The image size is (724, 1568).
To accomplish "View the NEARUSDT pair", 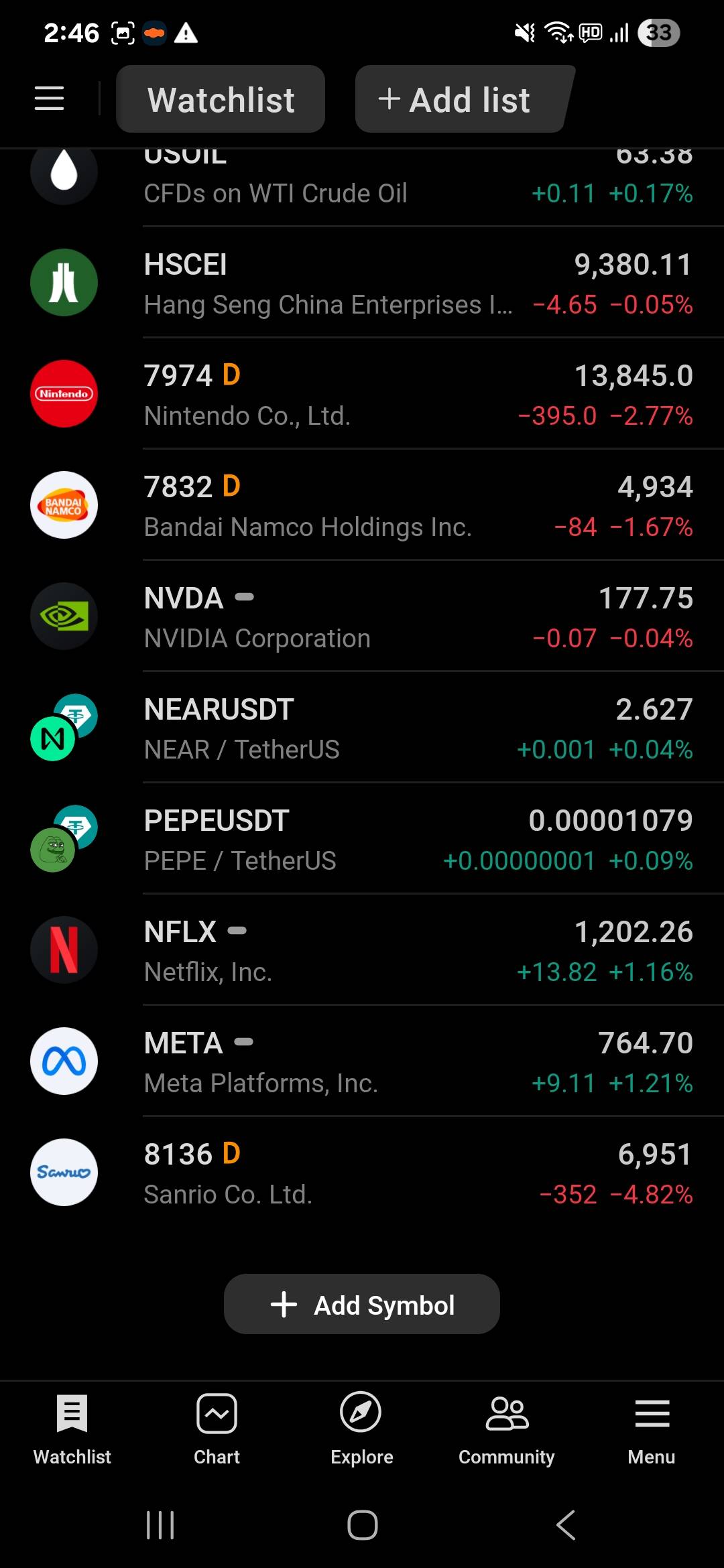I will pyautogui.click(x=362, y=728).
